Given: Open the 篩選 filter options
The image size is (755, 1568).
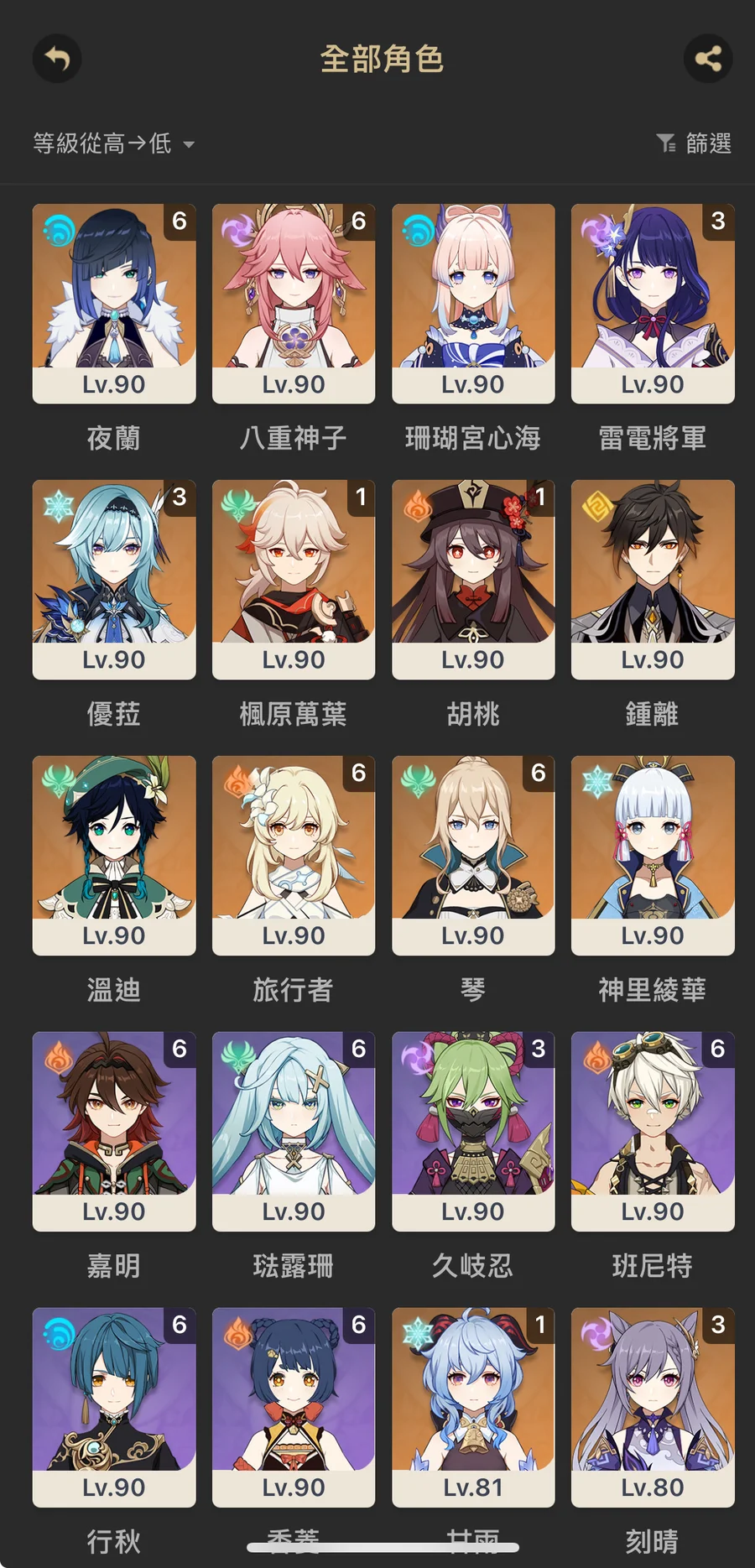Looking at the screenshot, I should pyautogui.click(x=694, y=143).
